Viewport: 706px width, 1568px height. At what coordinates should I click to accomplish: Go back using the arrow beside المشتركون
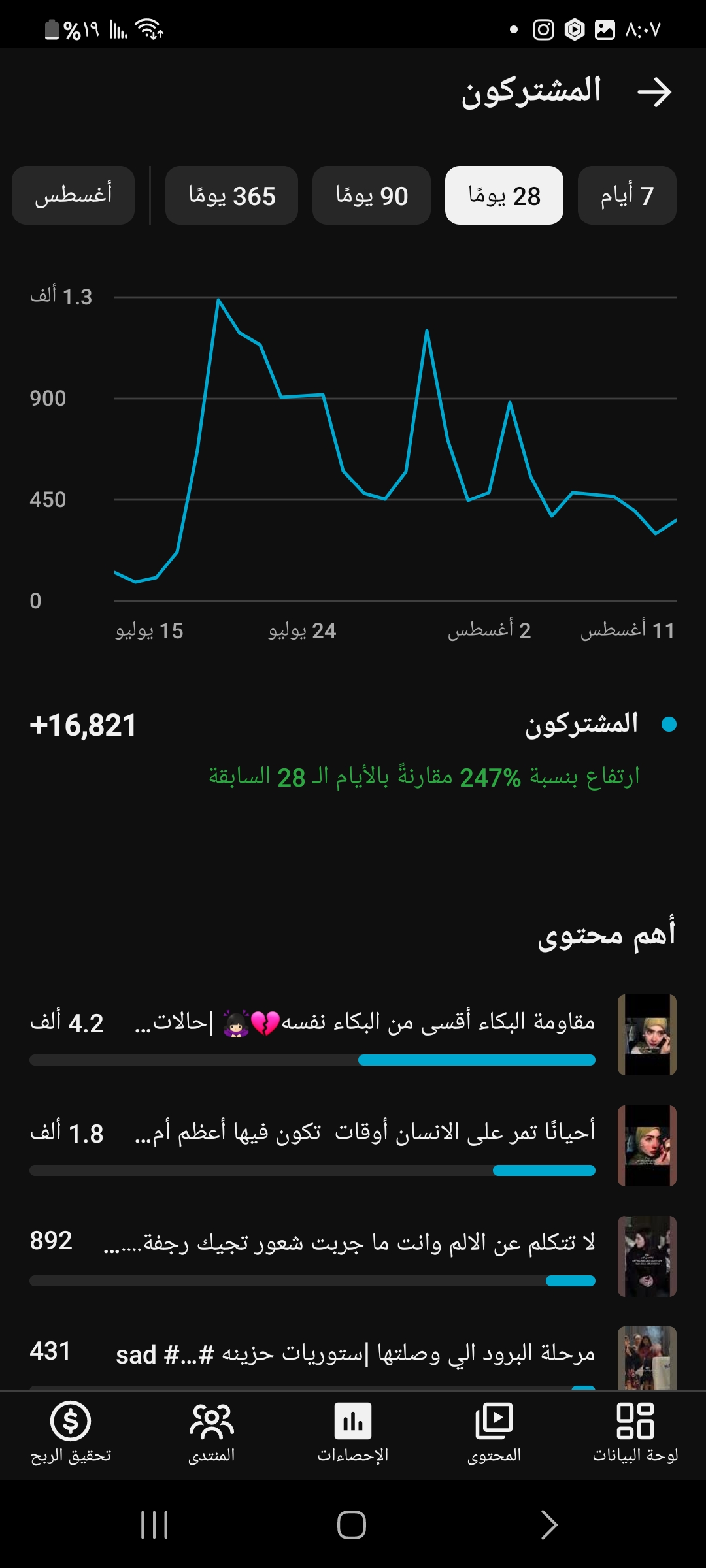point(654,92)
